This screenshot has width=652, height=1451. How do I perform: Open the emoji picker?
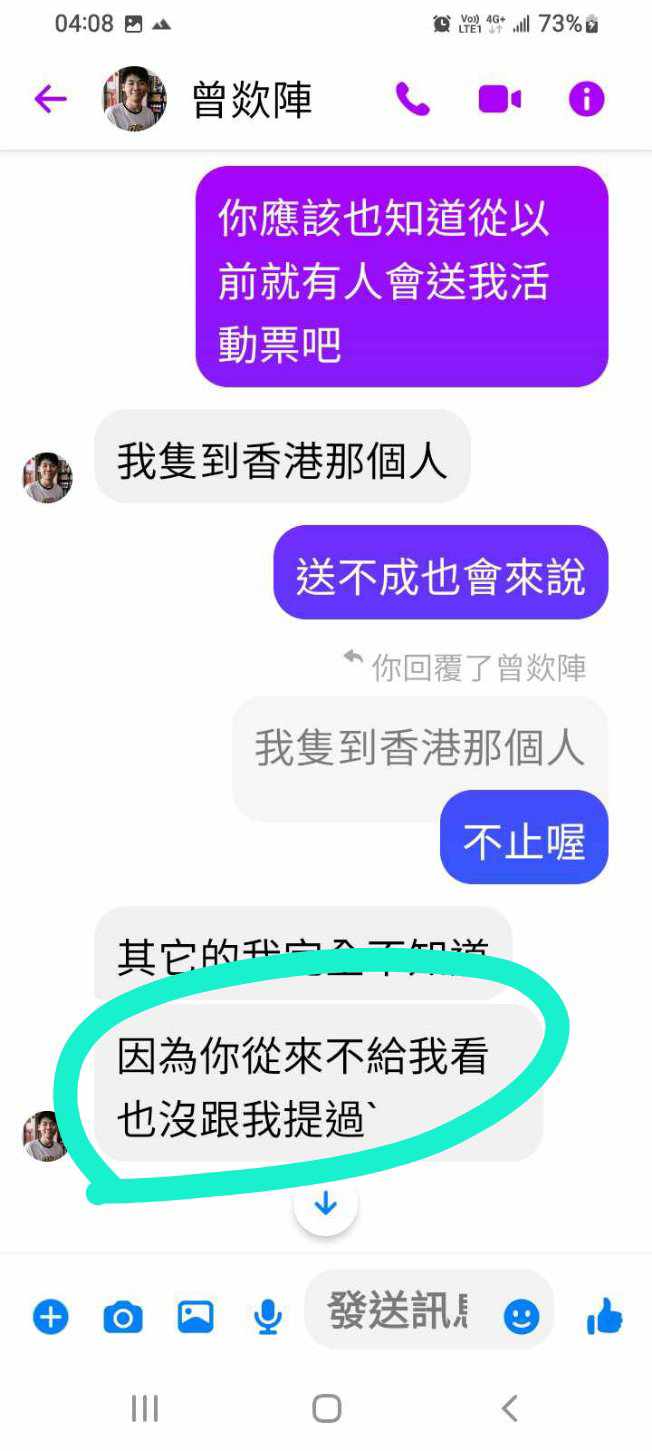tap(521, 1317)
